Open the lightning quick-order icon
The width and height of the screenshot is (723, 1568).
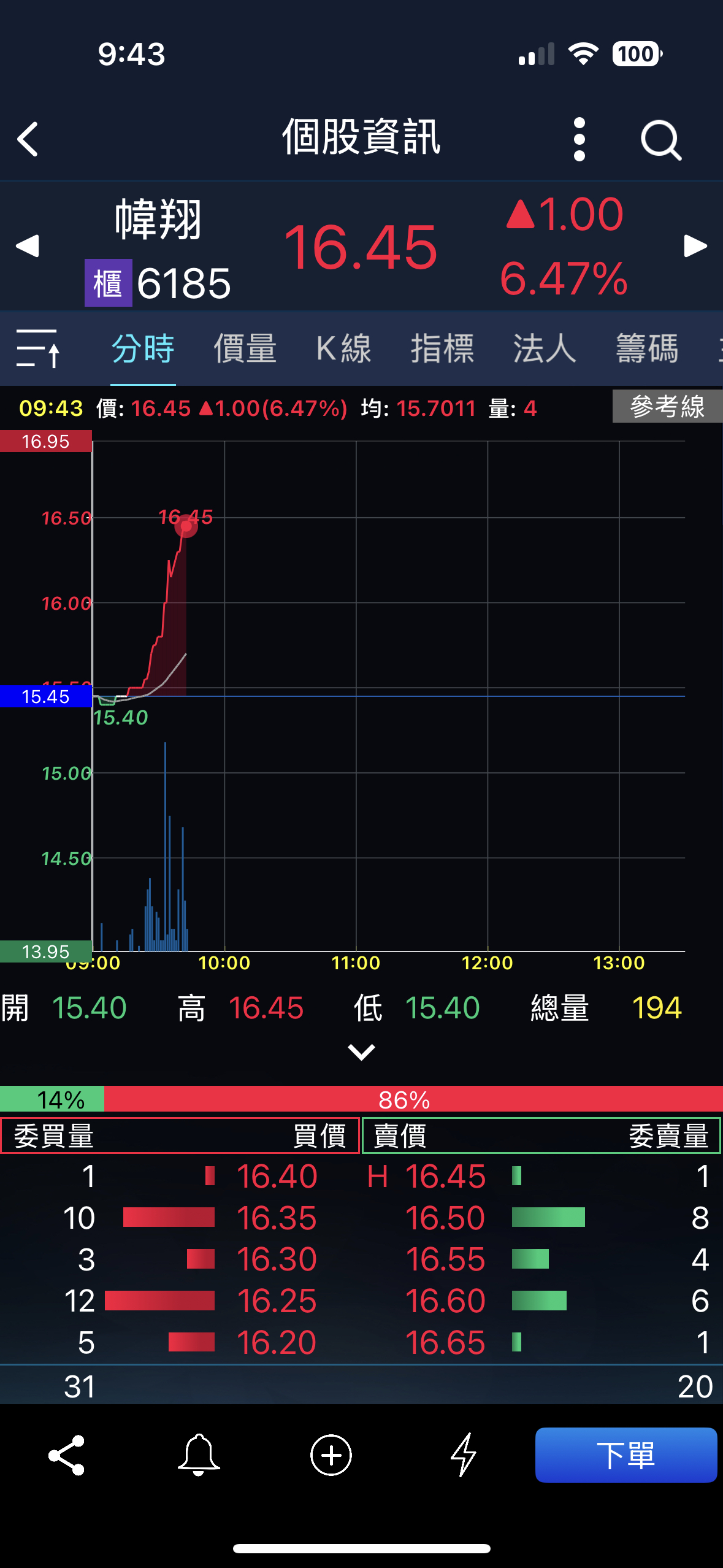click(x=464, y=1455)
